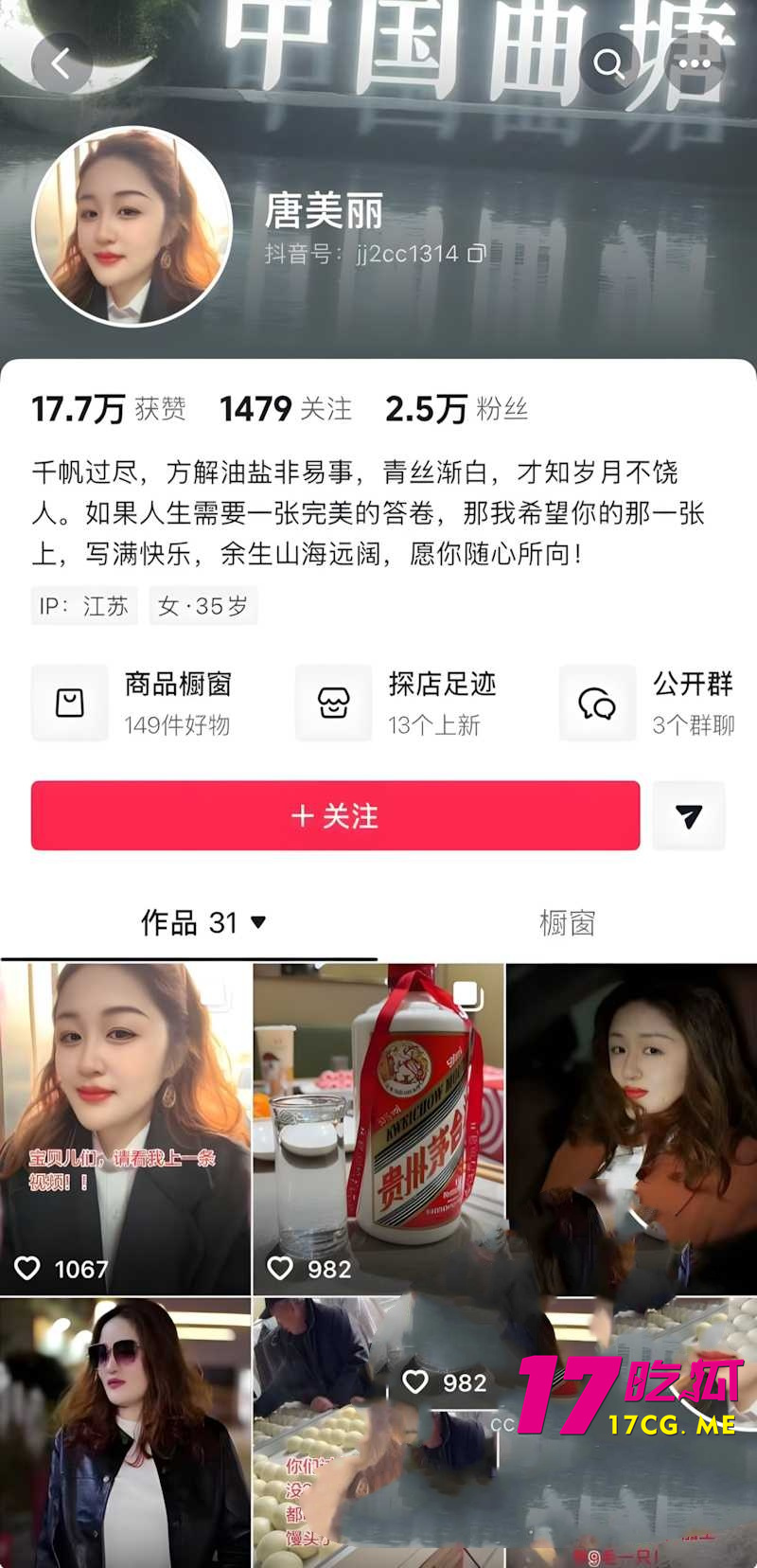Open 探店足迹 via the storefront icon
The width and height of the screenshot is (757, 1568).
(334, 703)
